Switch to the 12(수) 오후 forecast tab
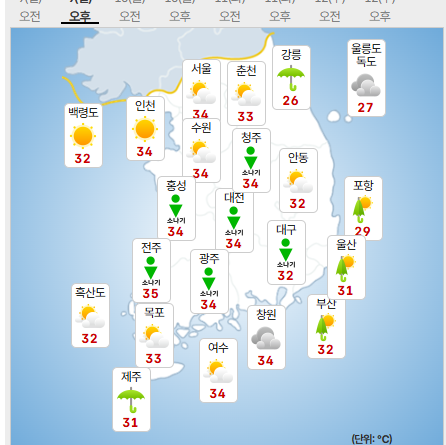This screenshot has width=446, height=445. 380,12
